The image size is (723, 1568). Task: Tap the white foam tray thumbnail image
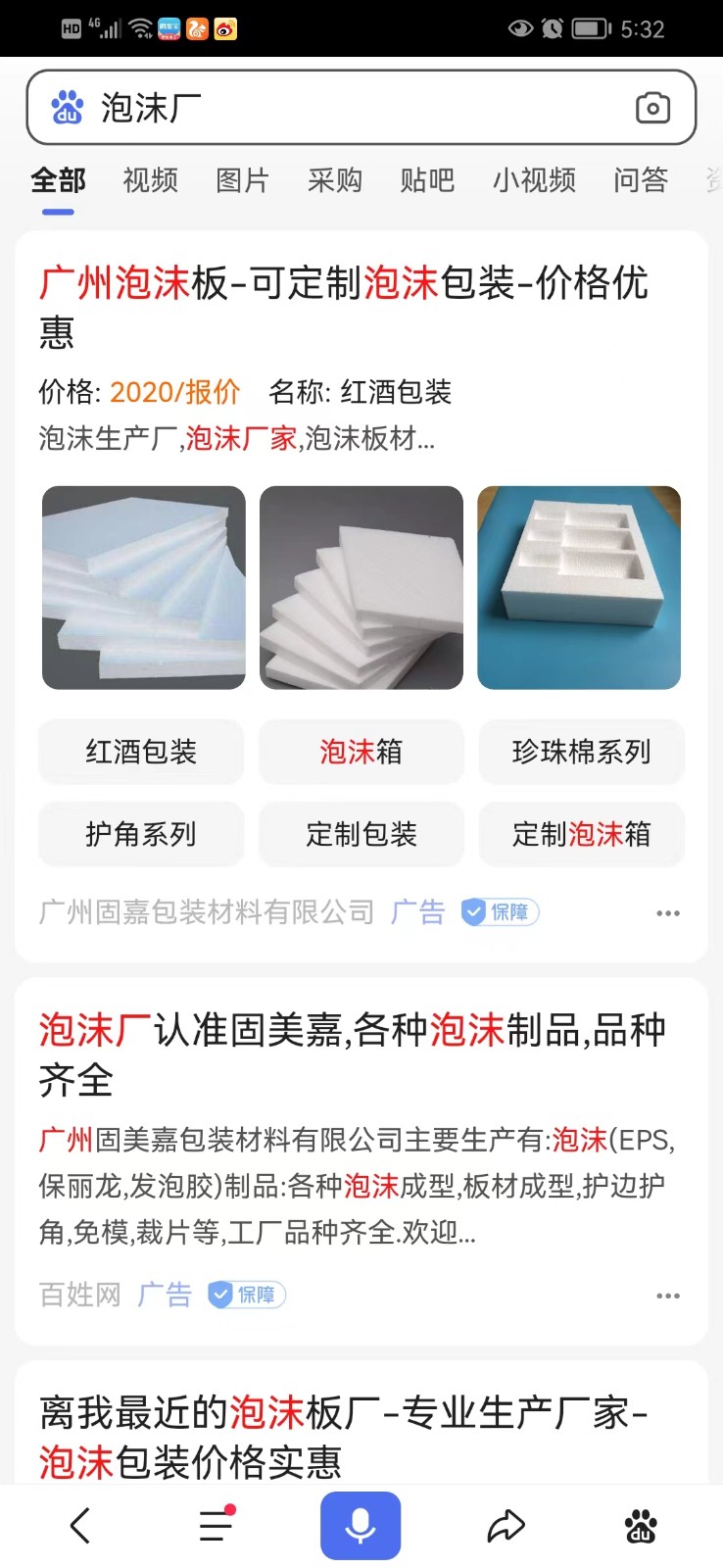578,586
